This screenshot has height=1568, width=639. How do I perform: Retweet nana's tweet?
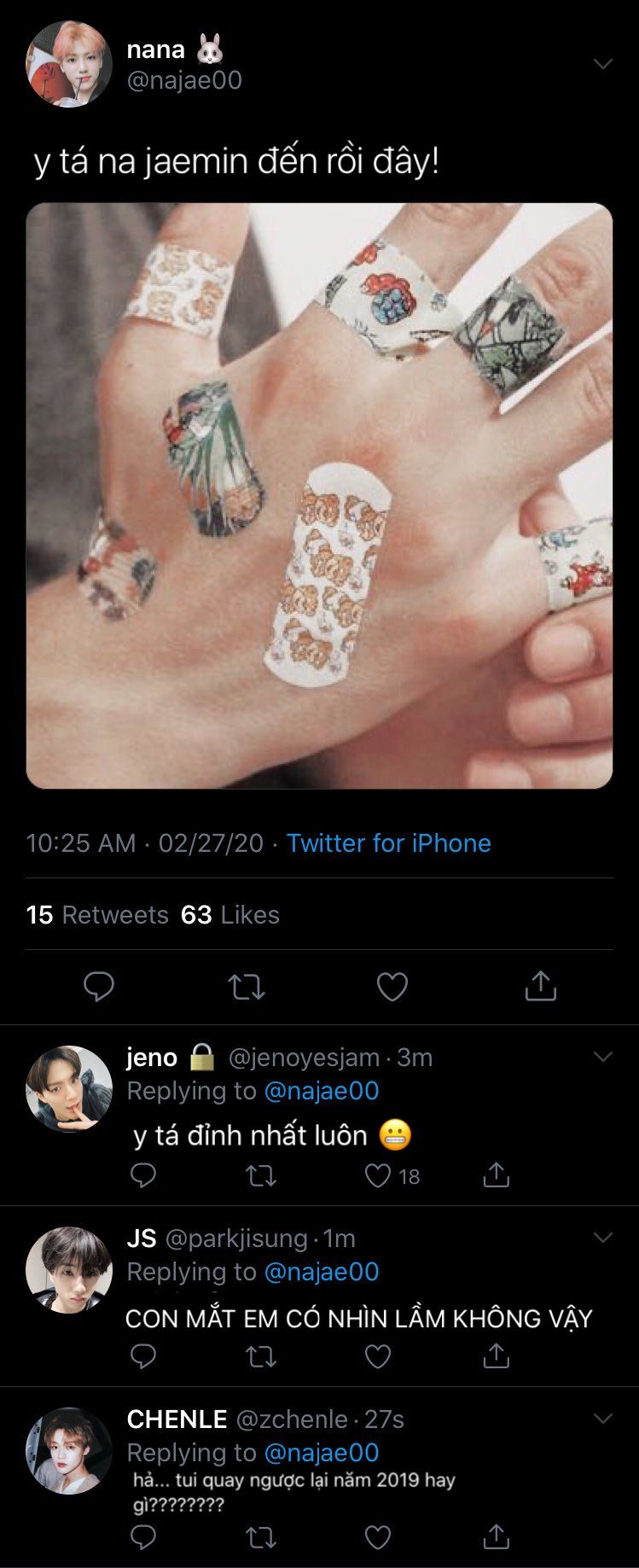tap(247, 987)
